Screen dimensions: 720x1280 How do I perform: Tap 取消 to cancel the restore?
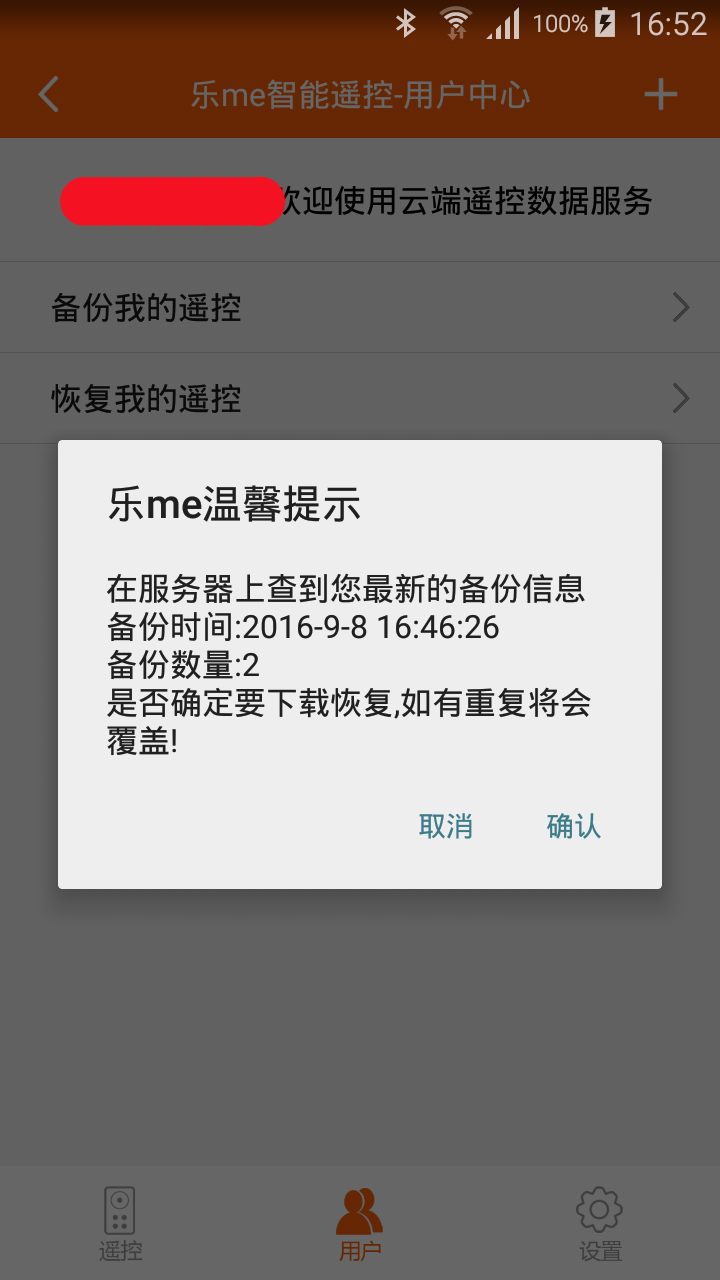tap(445, 826)
